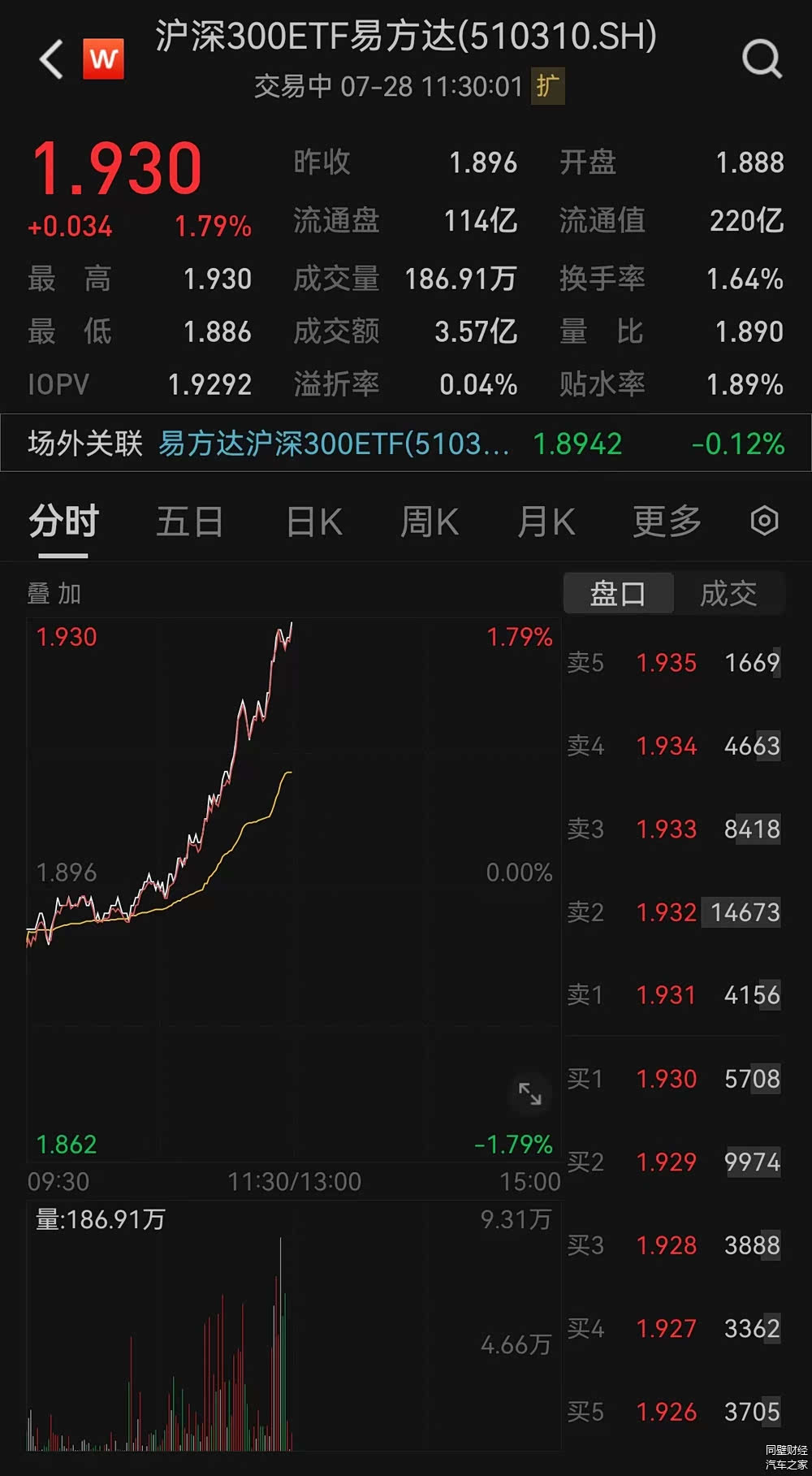812x1476 pixels.
Task: Open the 更多 chart type options
Action: point(666,522)
